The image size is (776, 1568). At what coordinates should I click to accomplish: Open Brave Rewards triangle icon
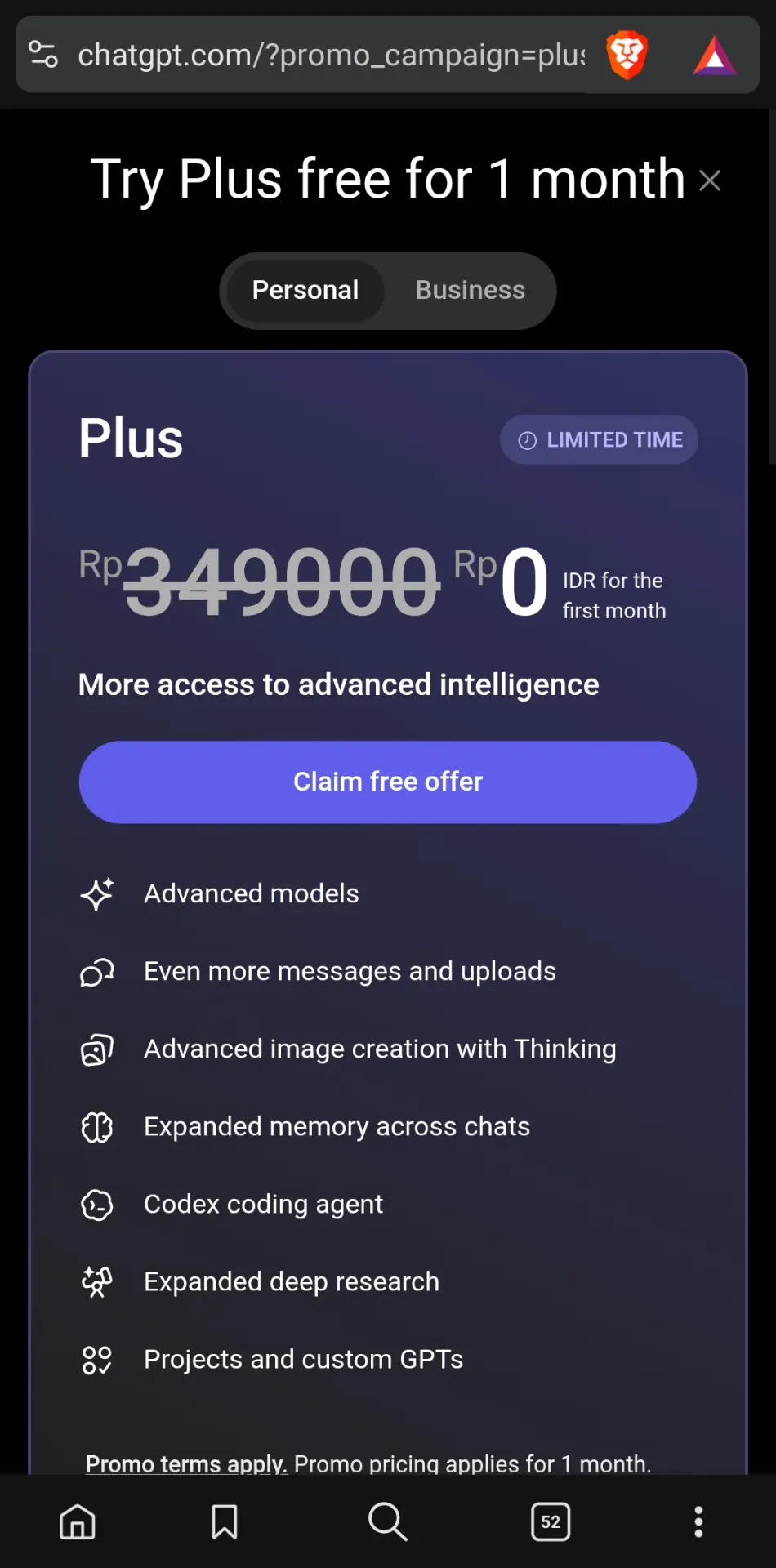(x=715, y=56)
